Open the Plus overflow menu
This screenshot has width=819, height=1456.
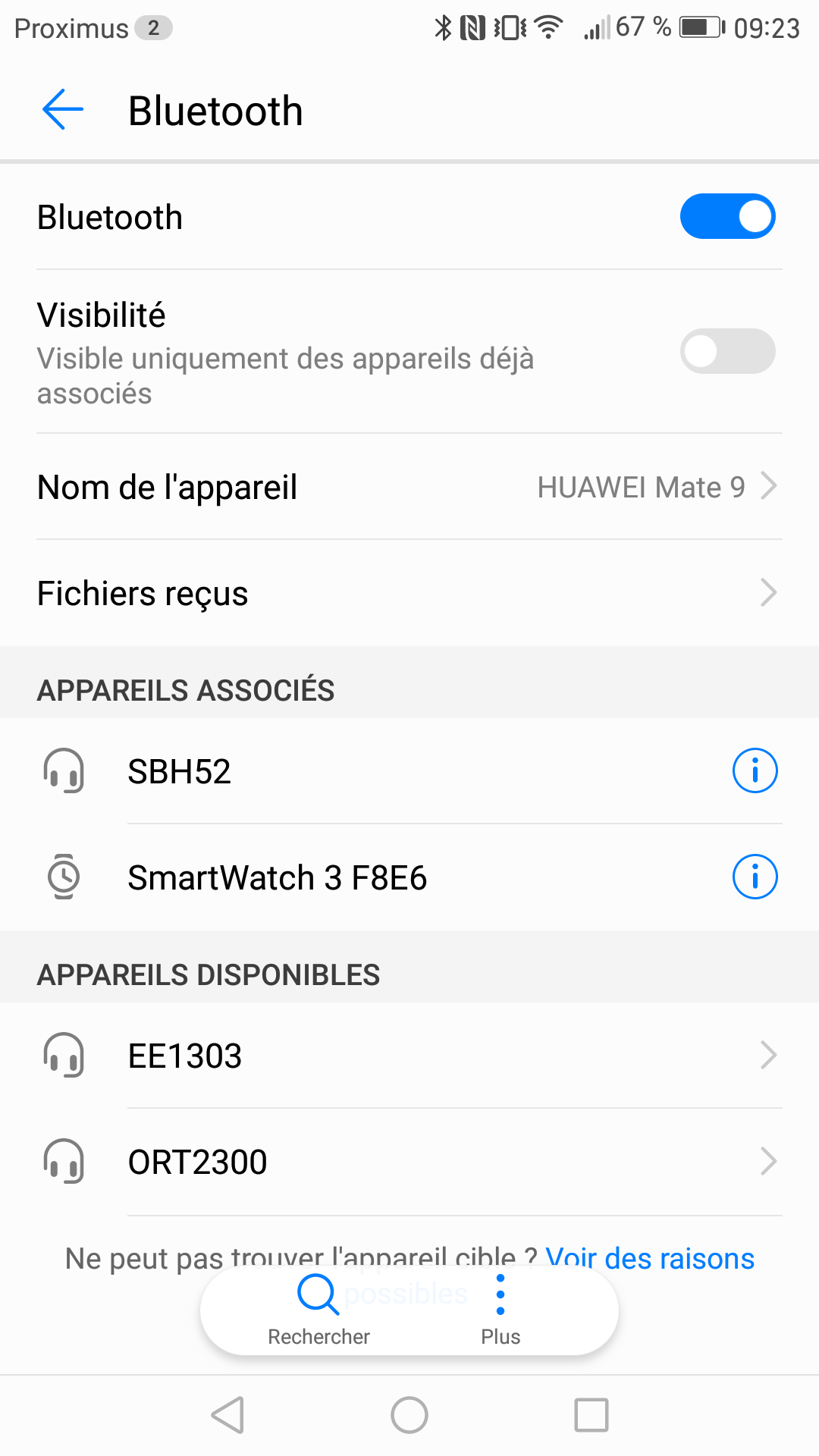pyautogui.click(x=500, y=1310)
